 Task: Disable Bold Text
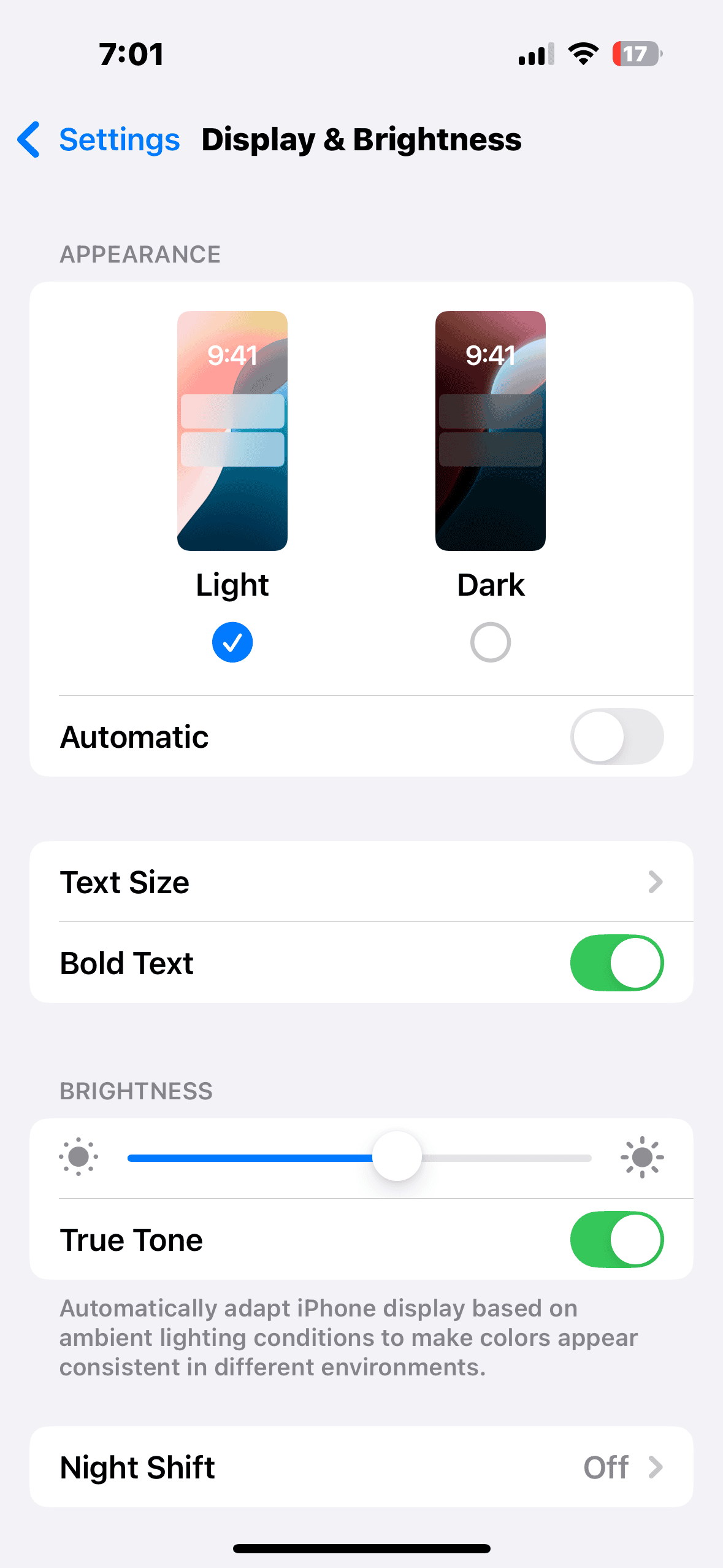pyautogui.click(x=617, y=963)
